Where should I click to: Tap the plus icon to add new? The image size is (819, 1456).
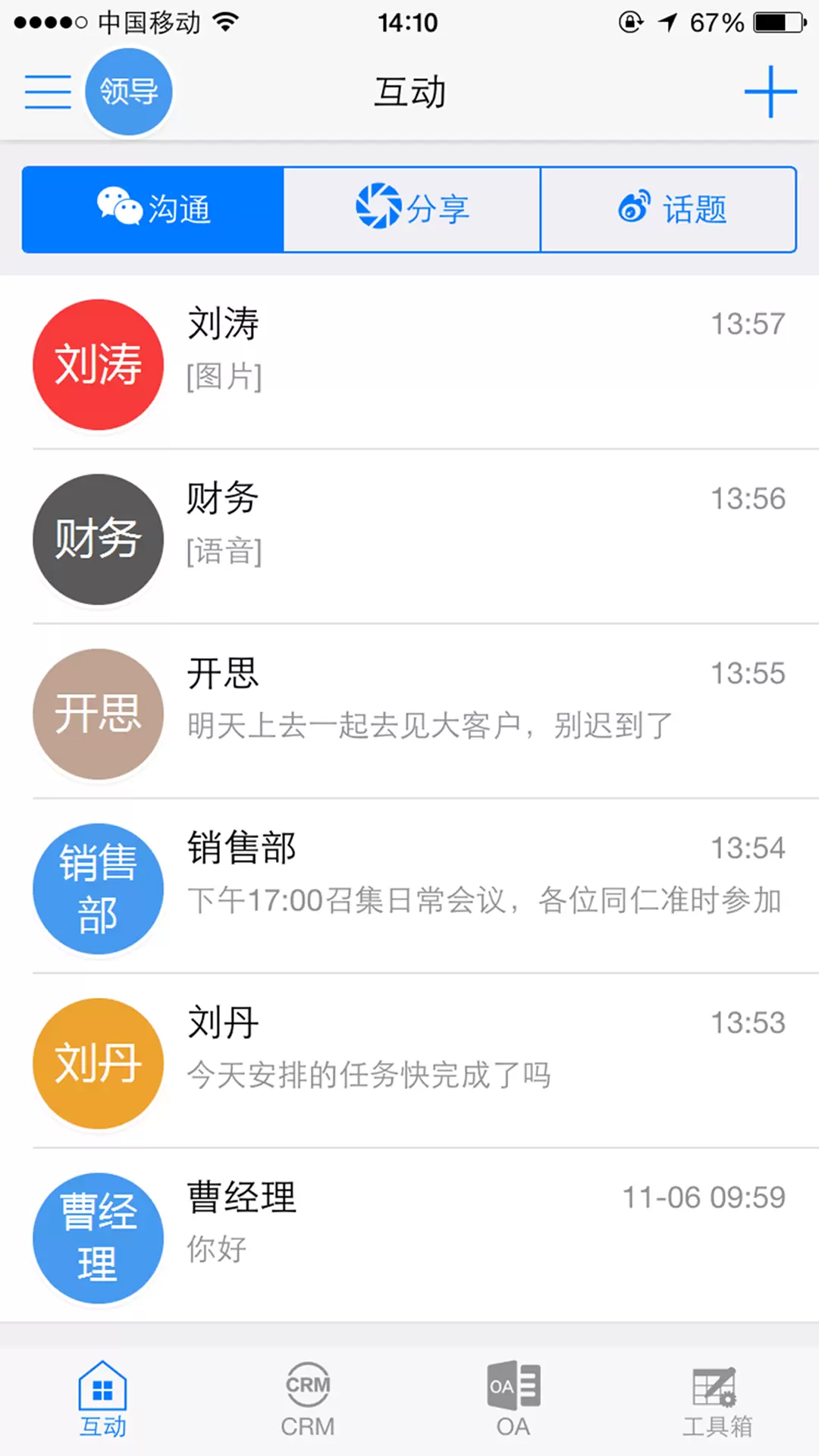770,92
